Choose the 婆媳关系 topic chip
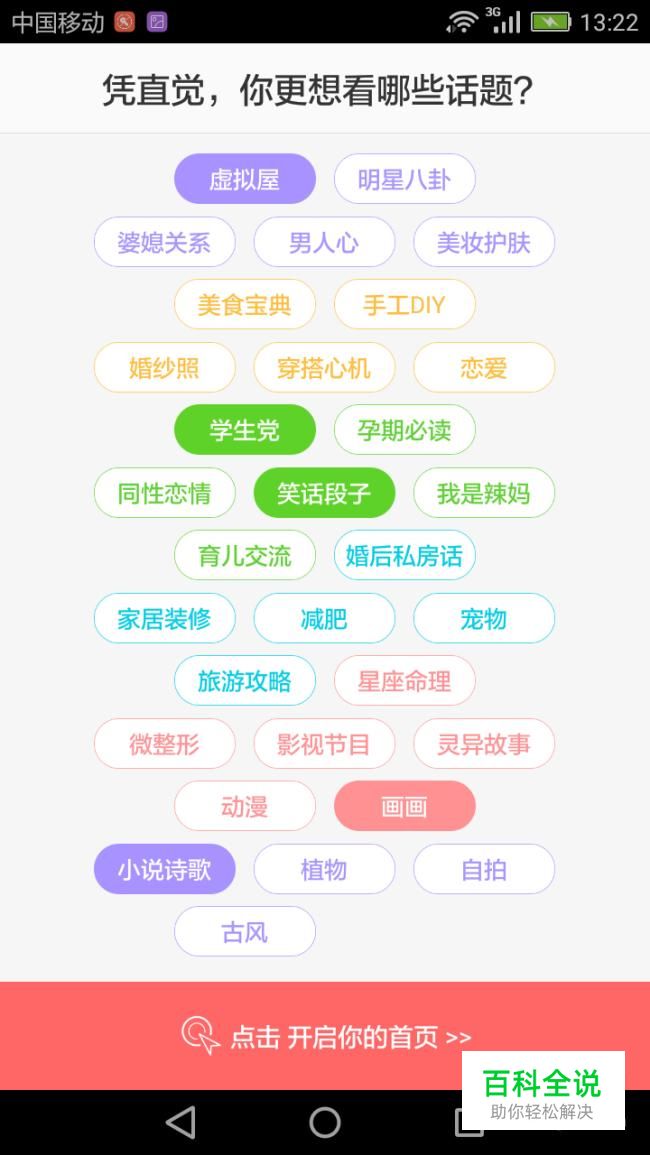650x1155 pixels. [x=165, y=243]
